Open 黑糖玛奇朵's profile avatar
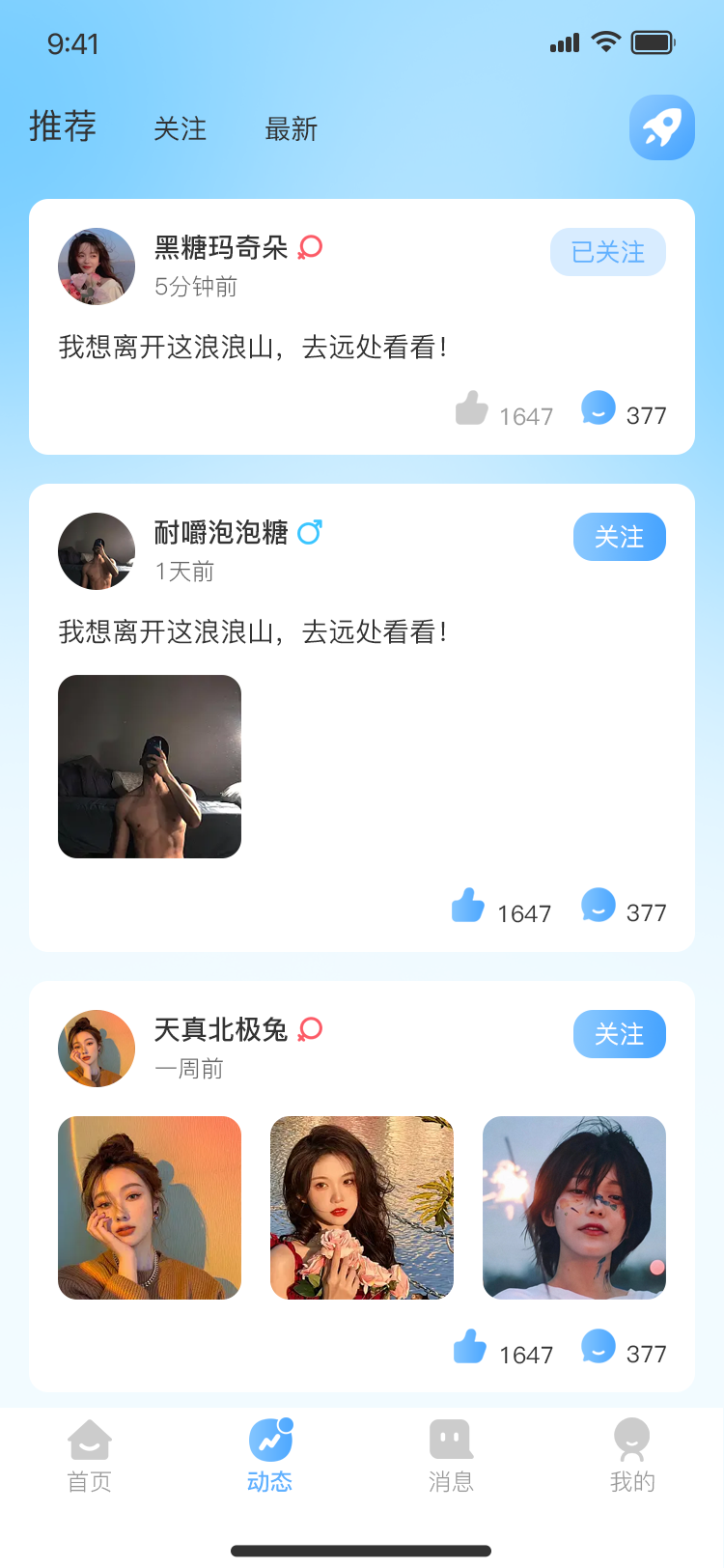The height and width of the screenshot is (1568, 724). coord(97,266)
